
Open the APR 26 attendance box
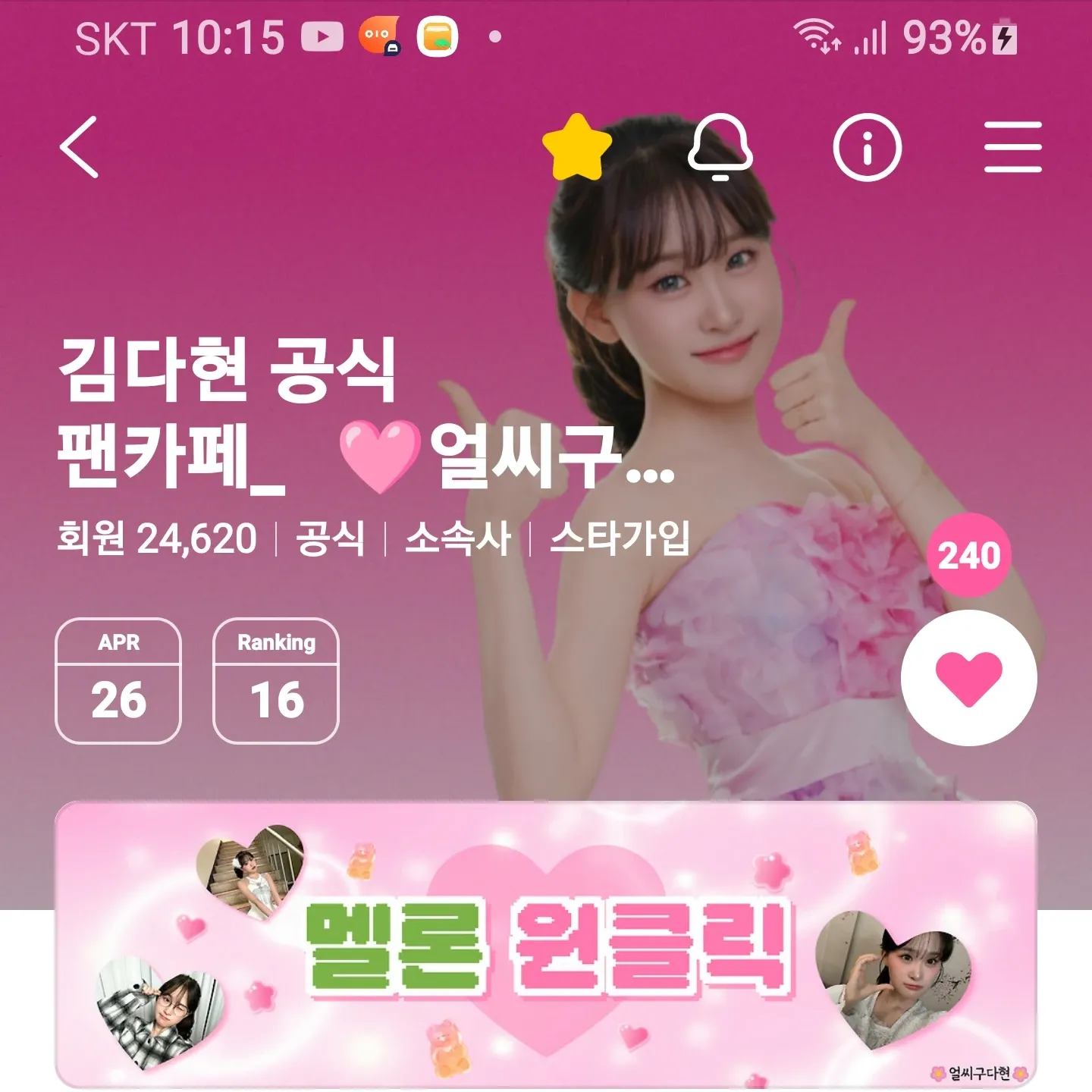coord(118,681)
